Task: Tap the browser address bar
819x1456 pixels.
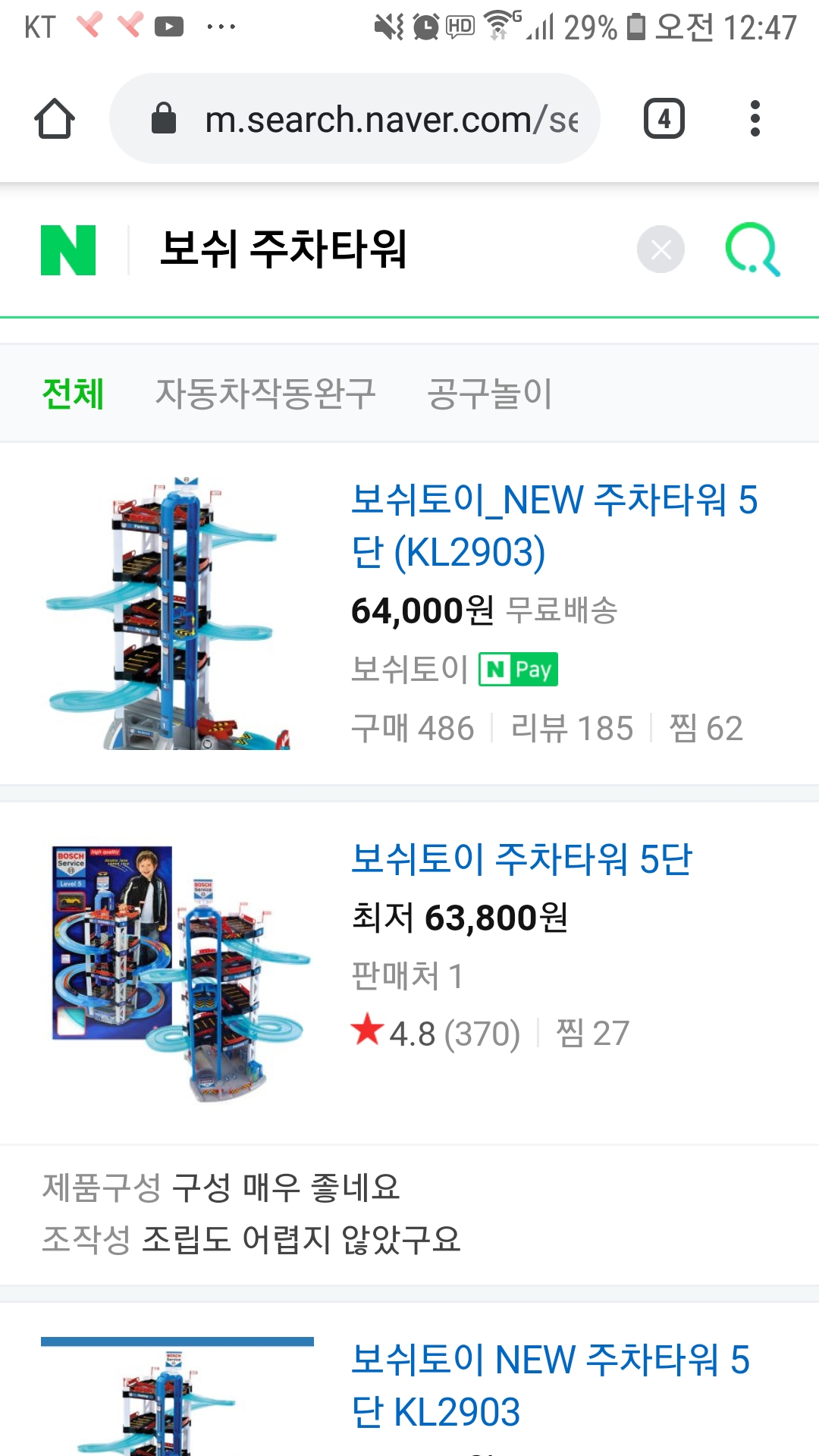Action: point(364,119)
